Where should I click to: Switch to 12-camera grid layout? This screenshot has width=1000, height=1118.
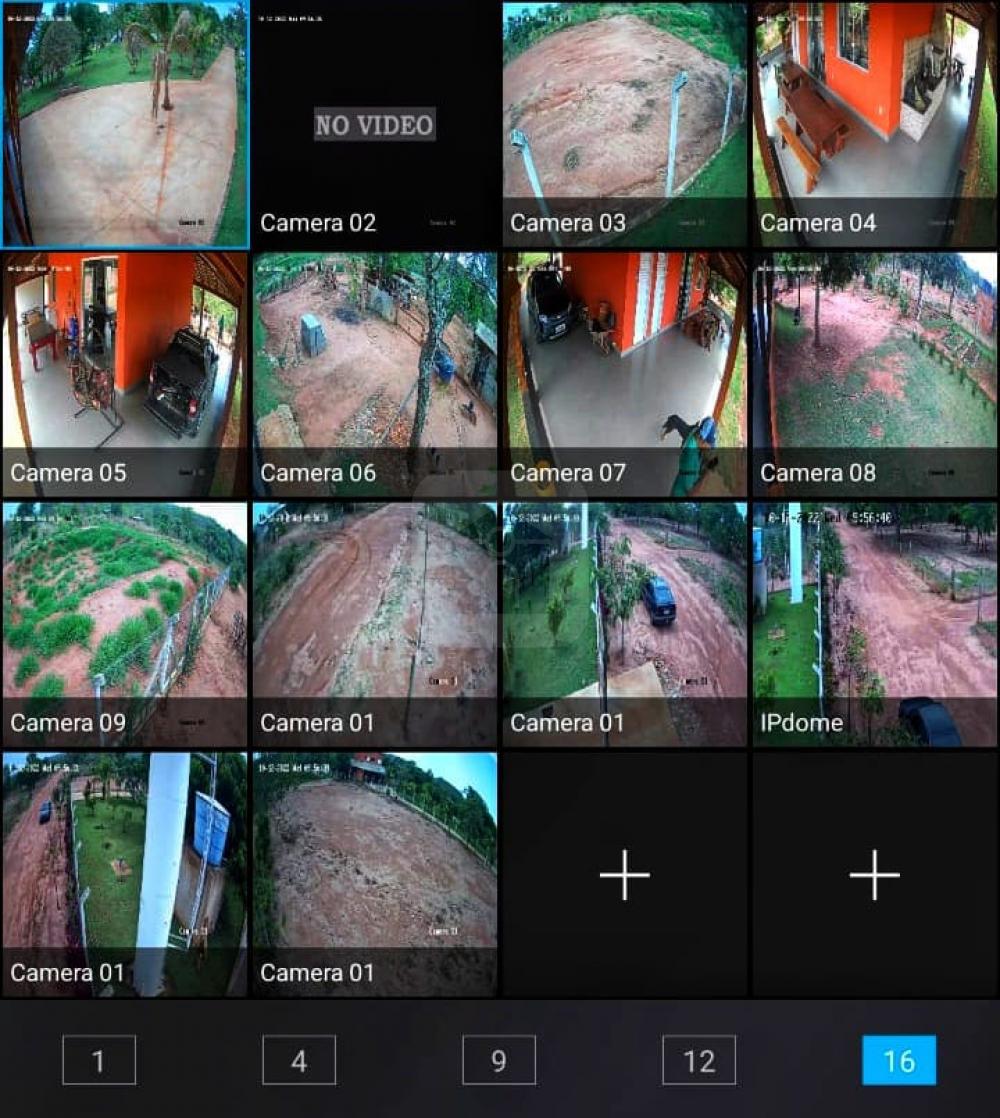pyautogui.click(x=699, y=1060)
